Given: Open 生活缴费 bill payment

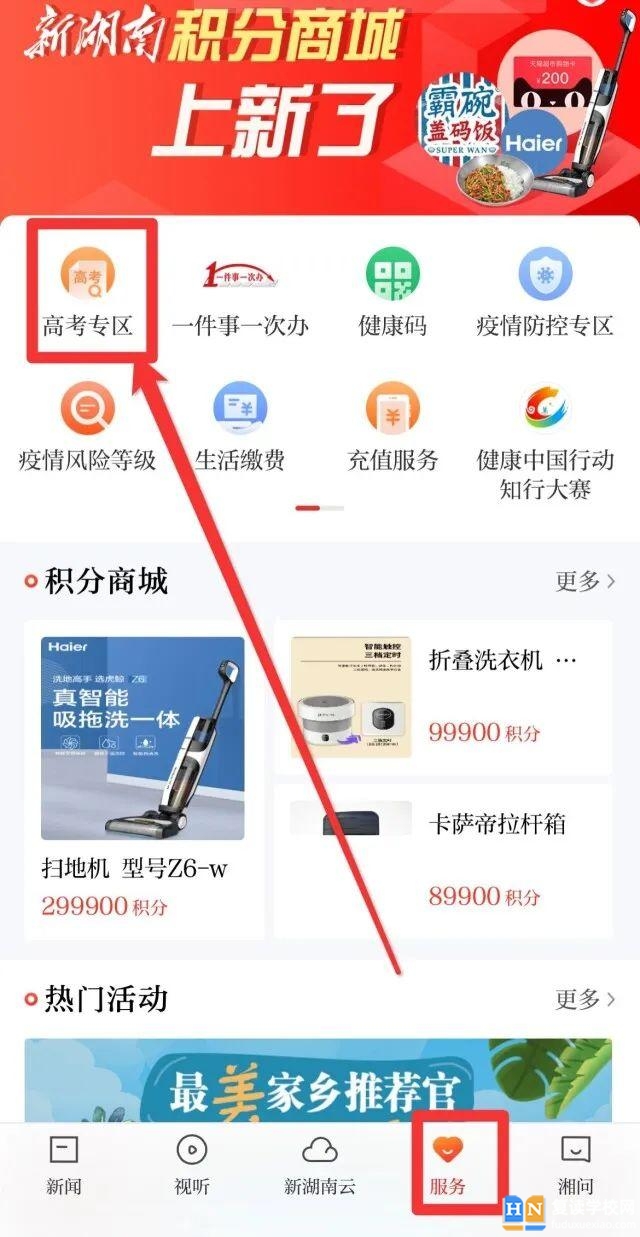Looking at the screenshot, I should click(x=240, y=427).
